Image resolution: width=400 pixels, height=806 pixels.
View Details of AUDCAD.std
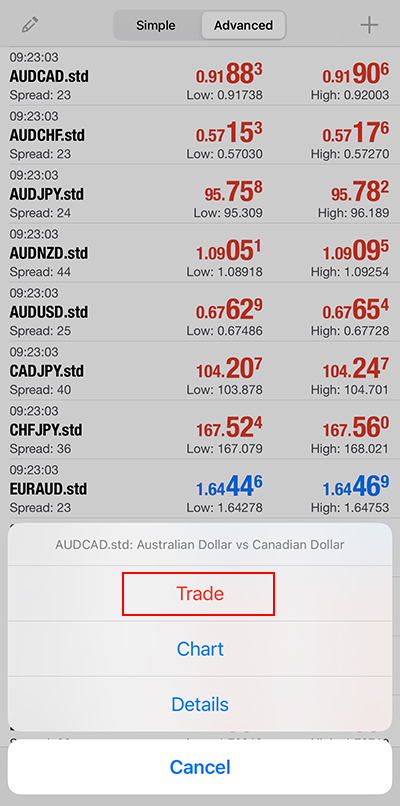(x=200, y=704)
